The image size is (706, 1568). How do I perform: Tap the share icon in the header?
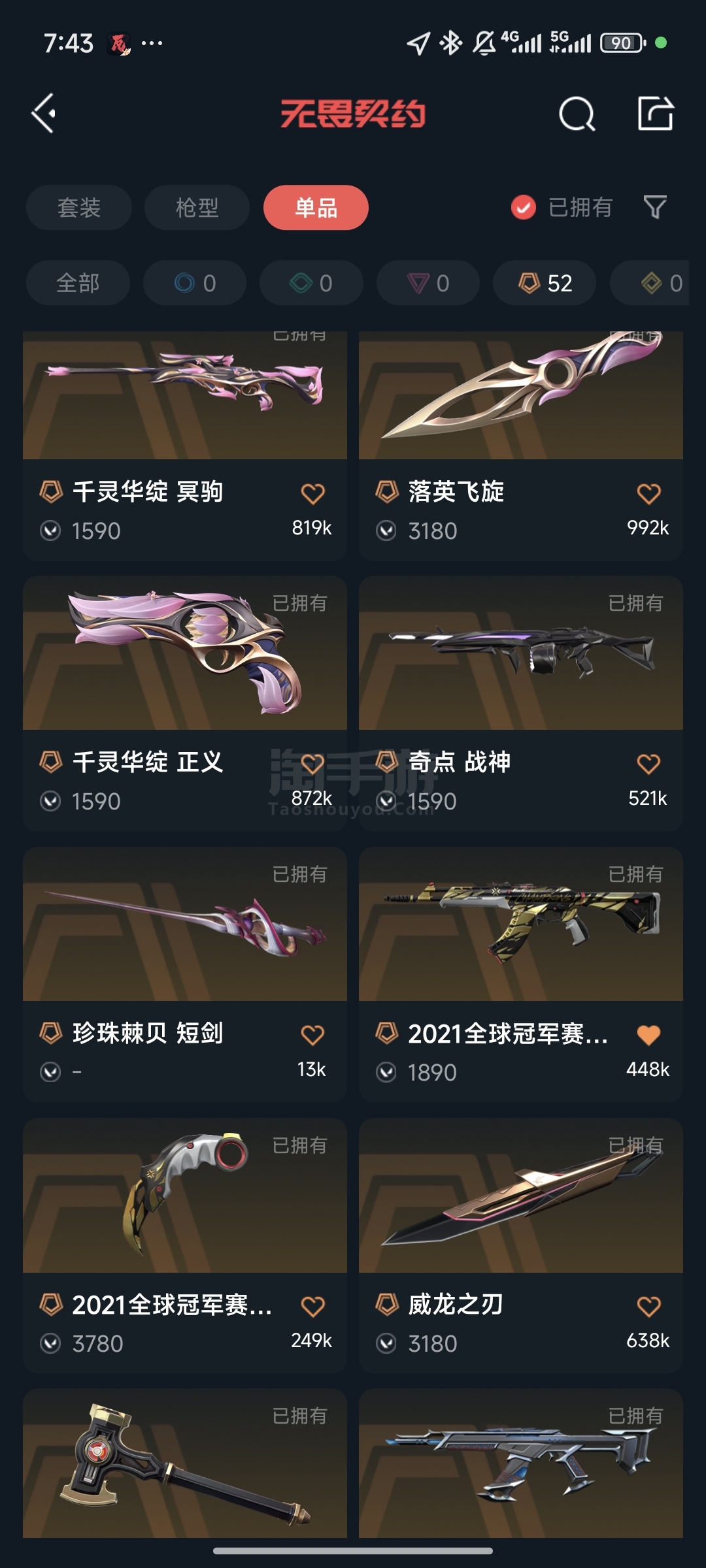point(655,114)
